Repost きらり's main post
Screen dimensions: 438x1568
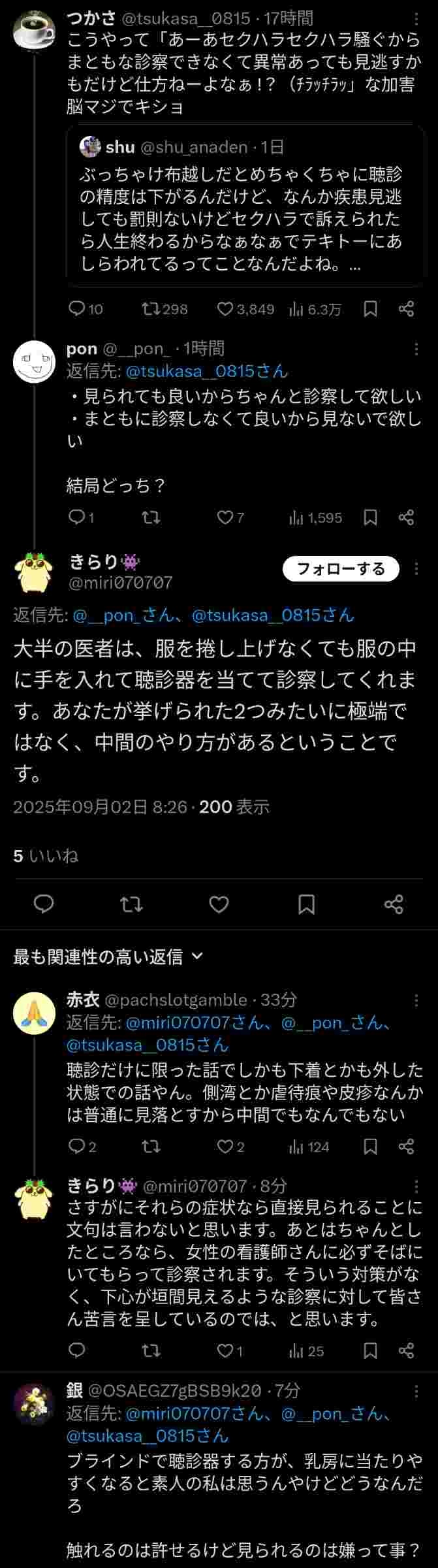[131, 904]
